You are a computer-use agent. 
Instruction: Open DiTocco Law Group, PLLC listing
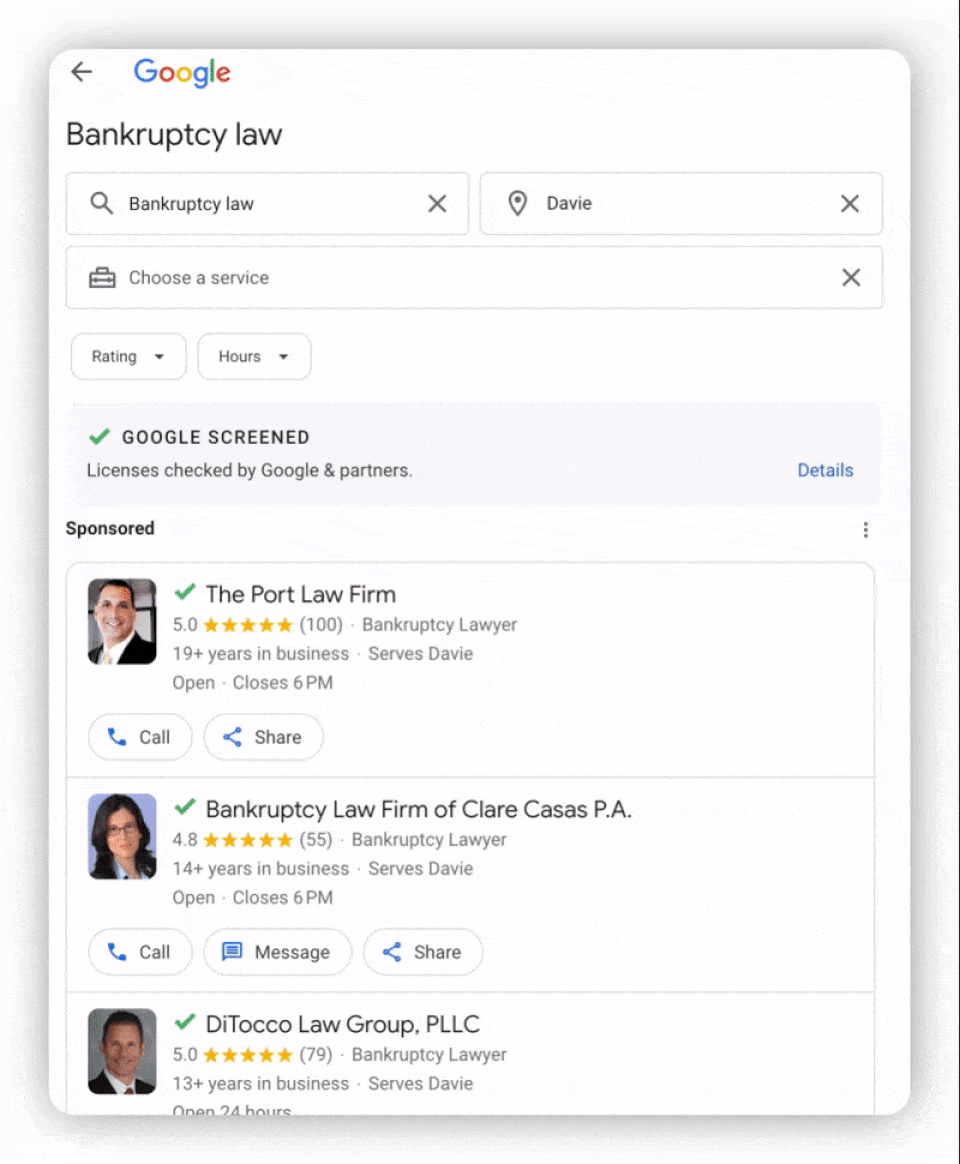342,1024
